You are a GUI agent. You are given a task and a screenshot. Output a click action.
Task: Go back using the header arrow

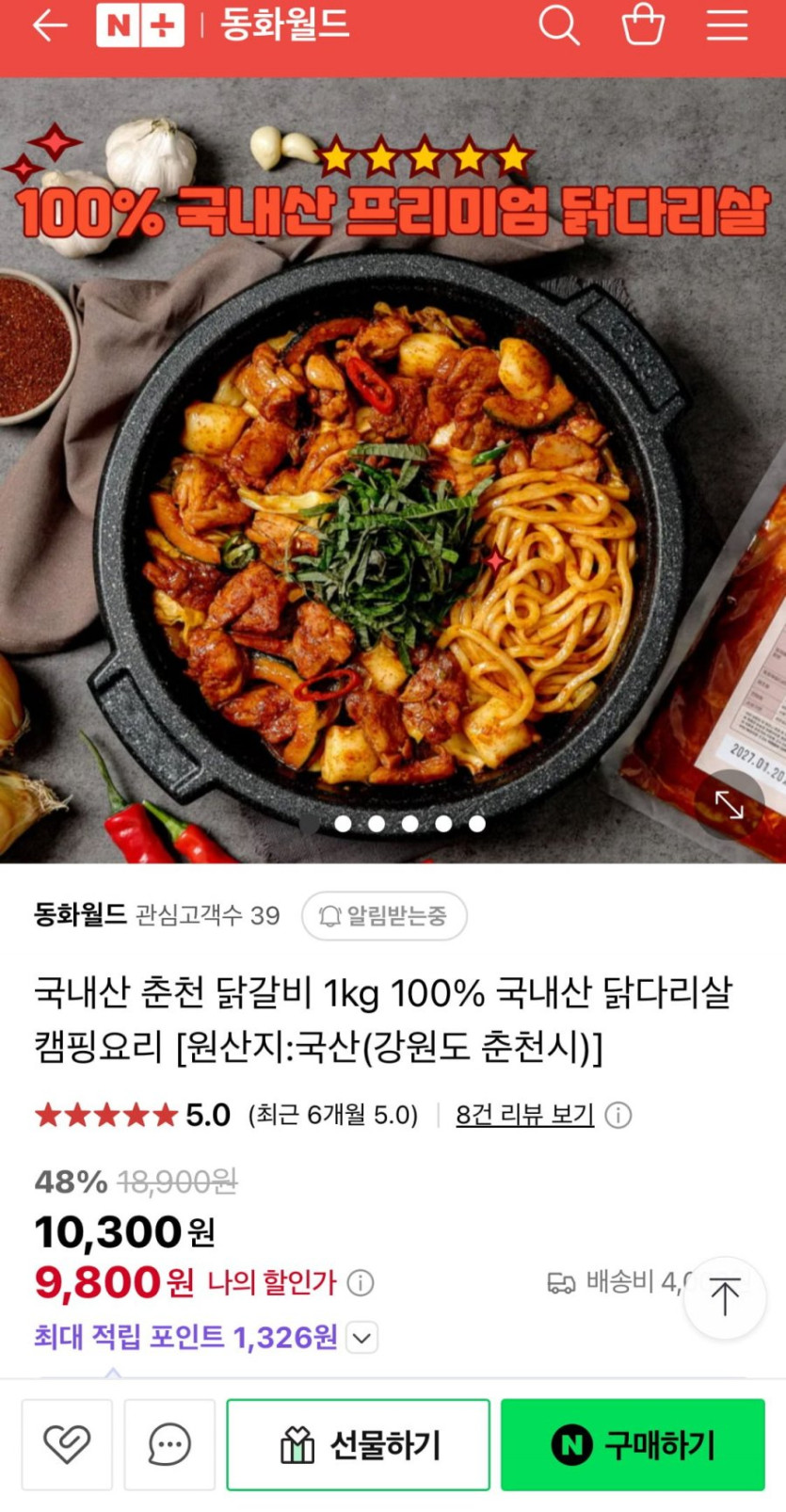coord(49,25)
